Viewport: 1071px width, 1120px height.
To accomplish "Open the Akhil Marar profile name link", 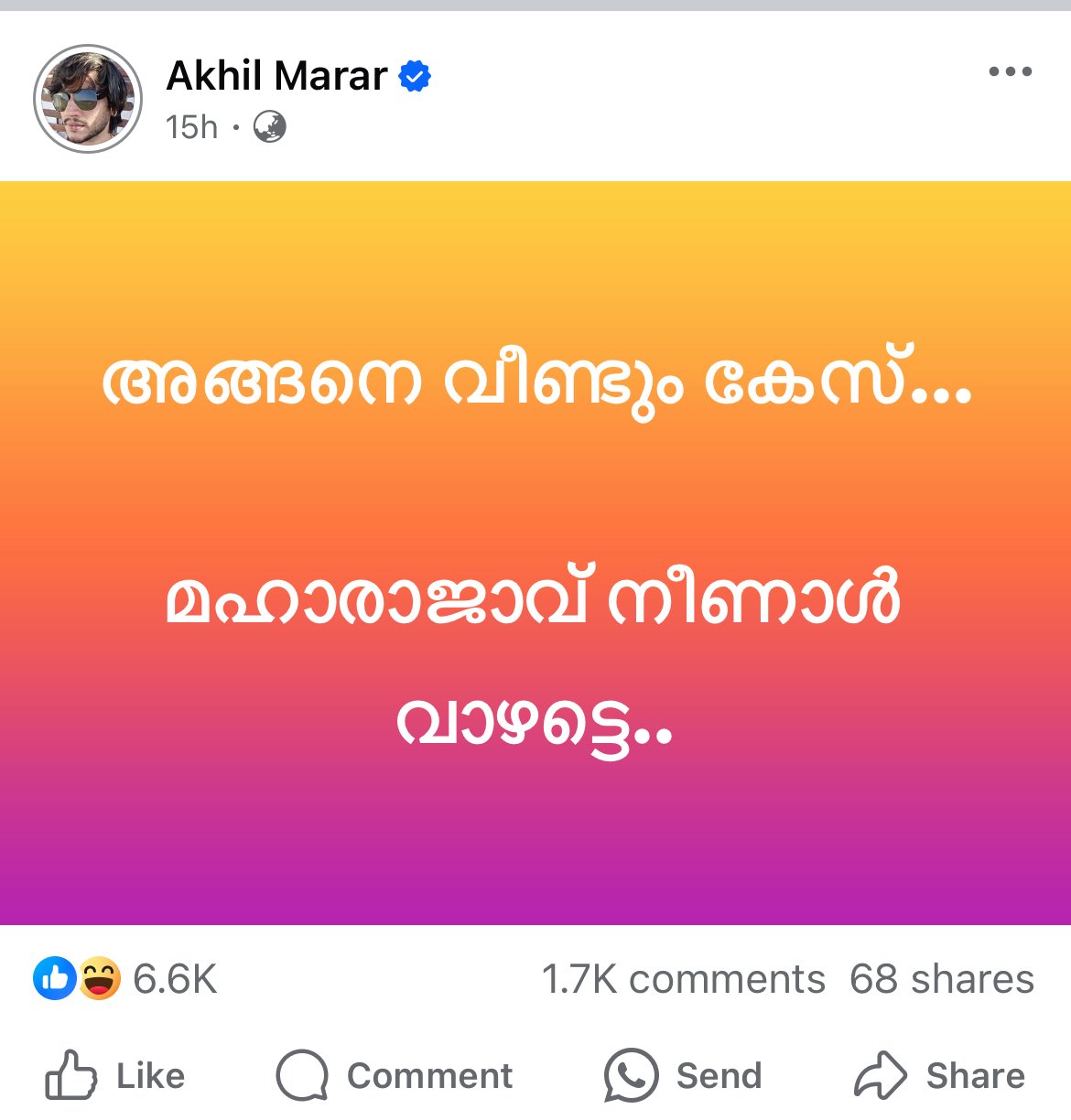I will click(x=276, y=76).
